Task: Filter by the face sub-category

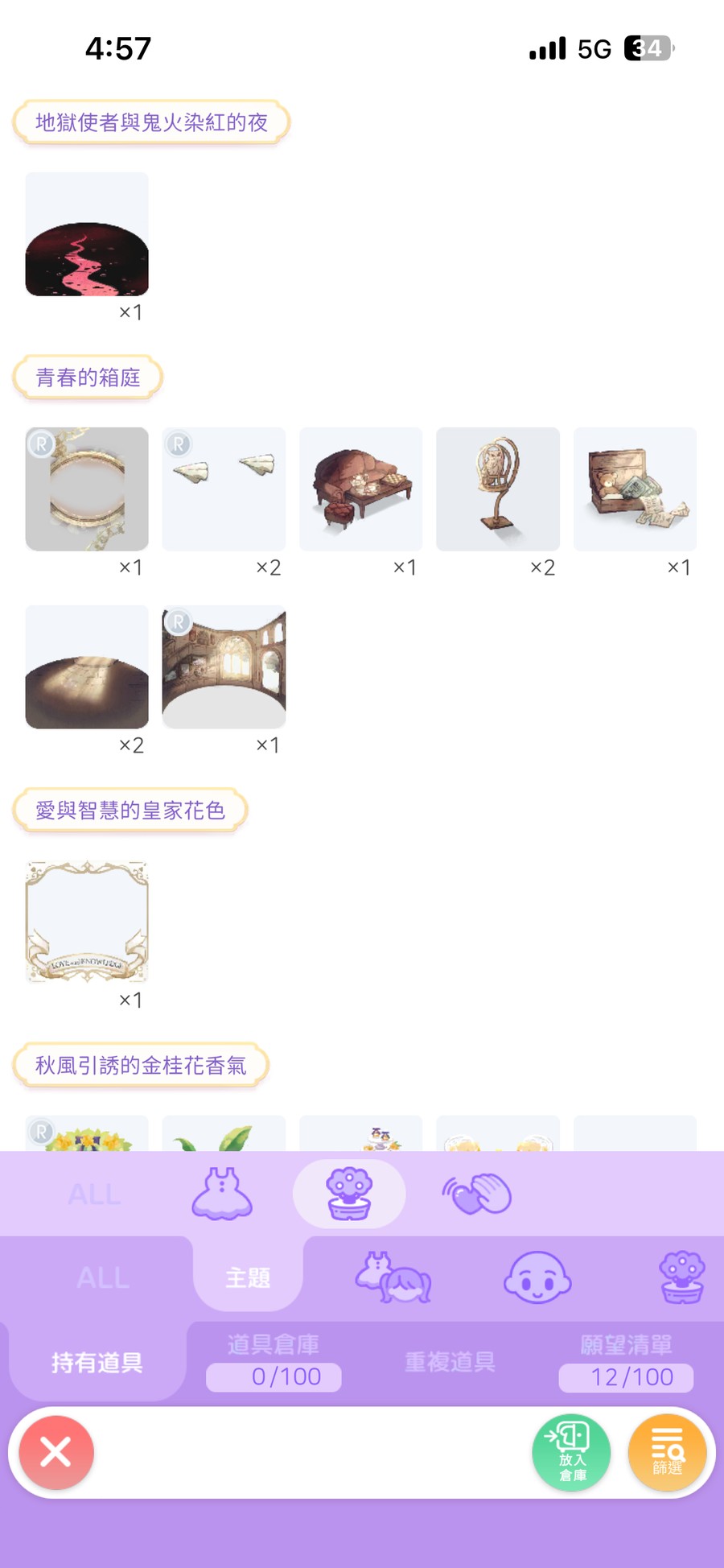Action: (x=537, y=1277)
